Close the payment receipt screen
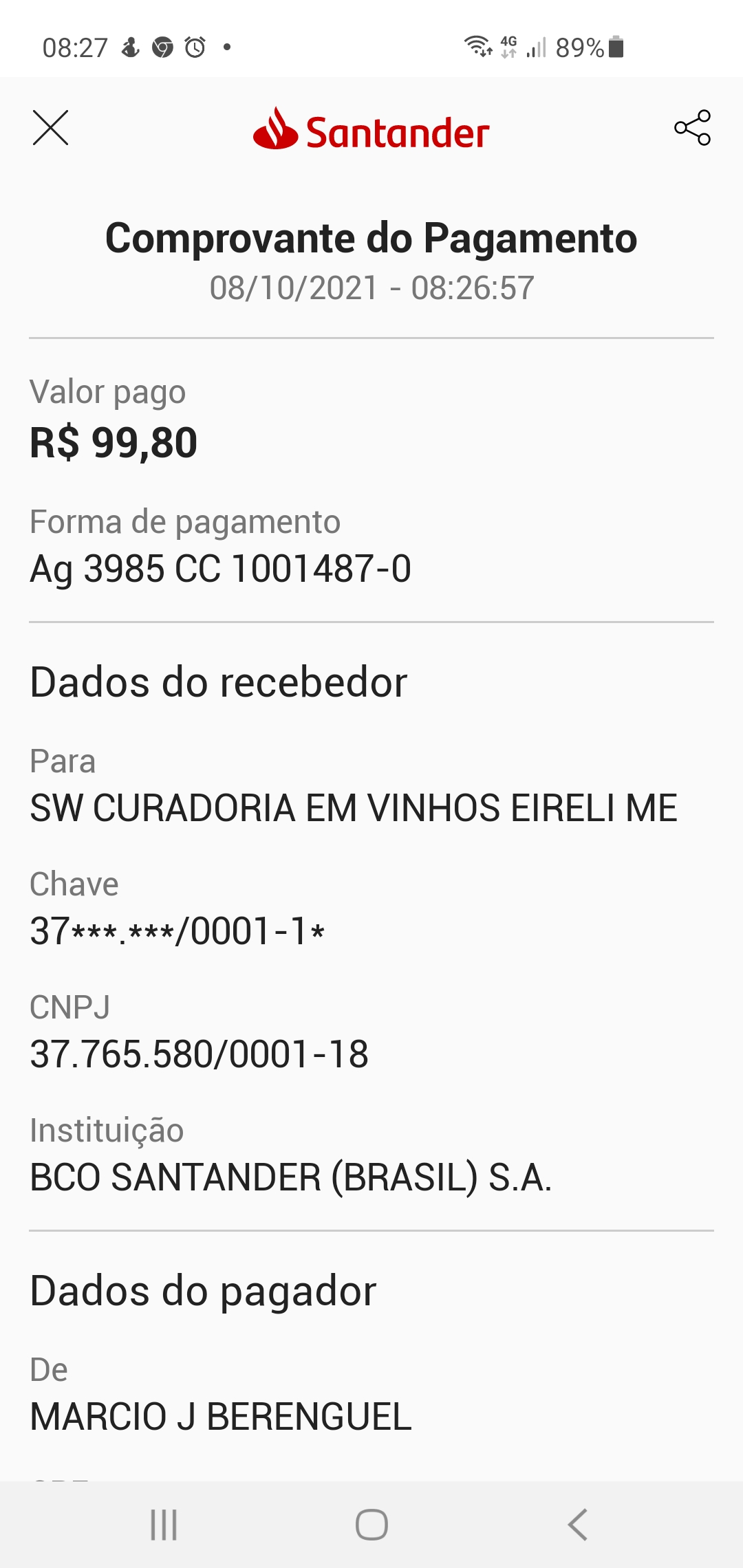 point(50,128)
